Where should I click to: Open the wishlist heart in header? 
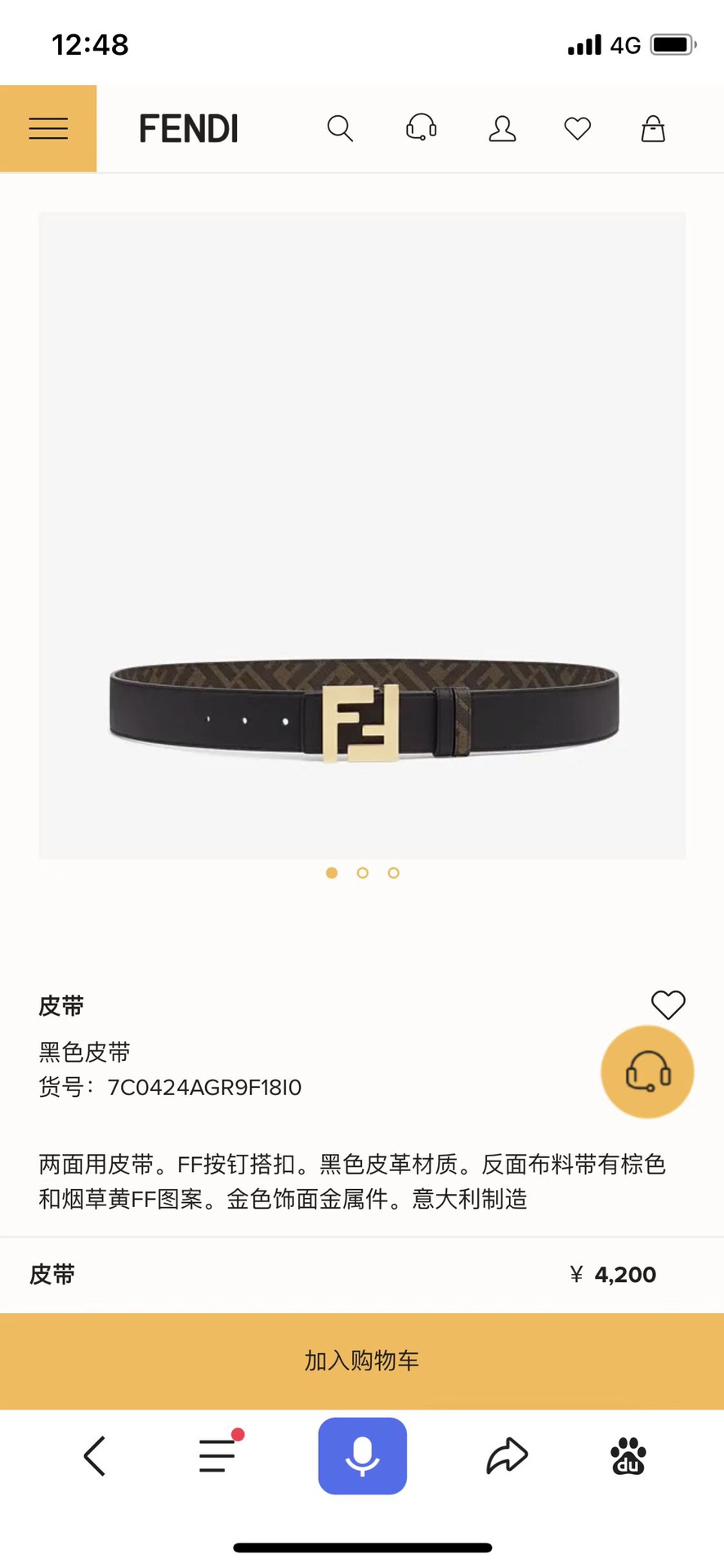578,128
